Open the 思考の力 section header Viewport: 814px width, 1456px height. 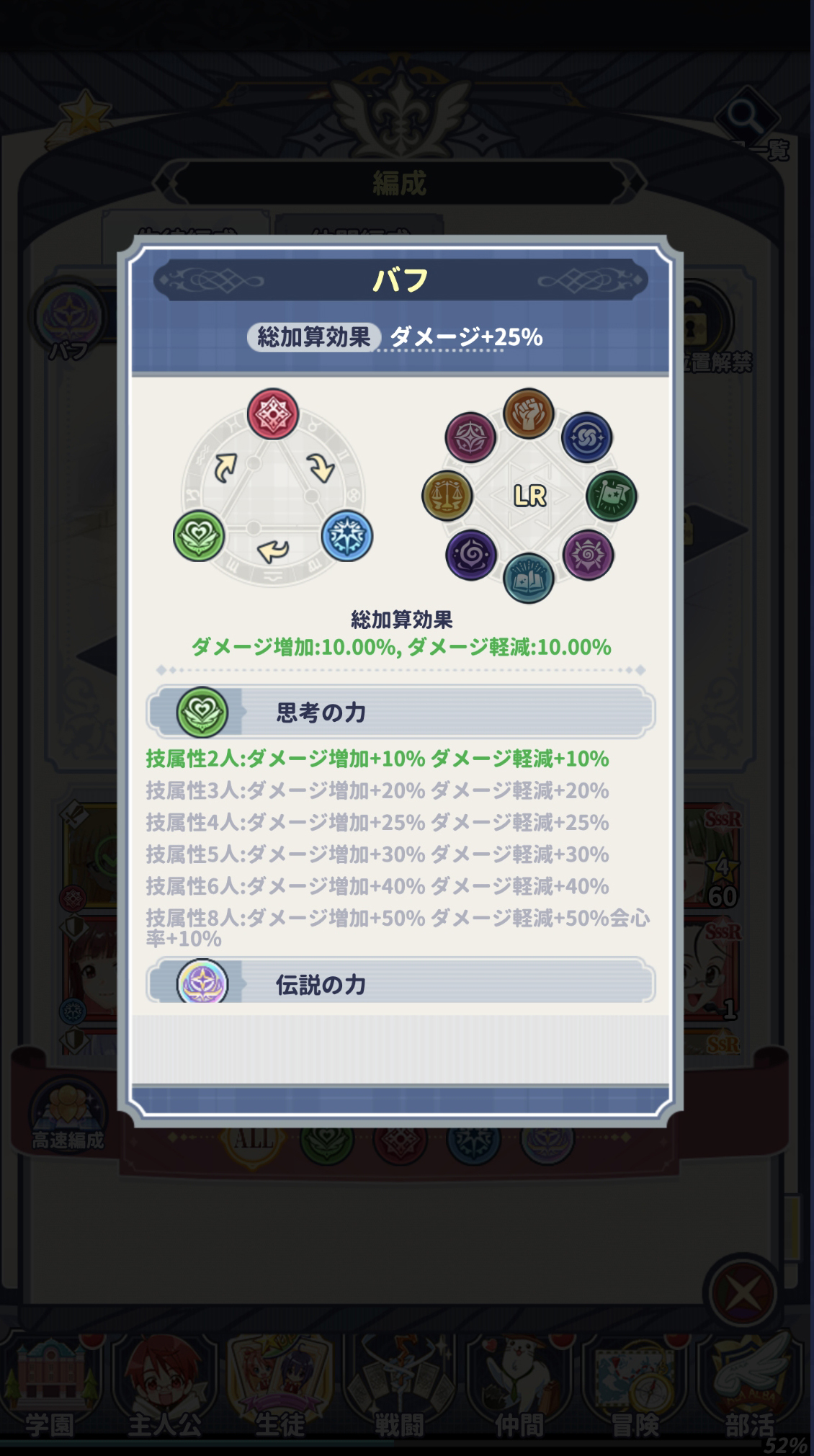[401, 712]
